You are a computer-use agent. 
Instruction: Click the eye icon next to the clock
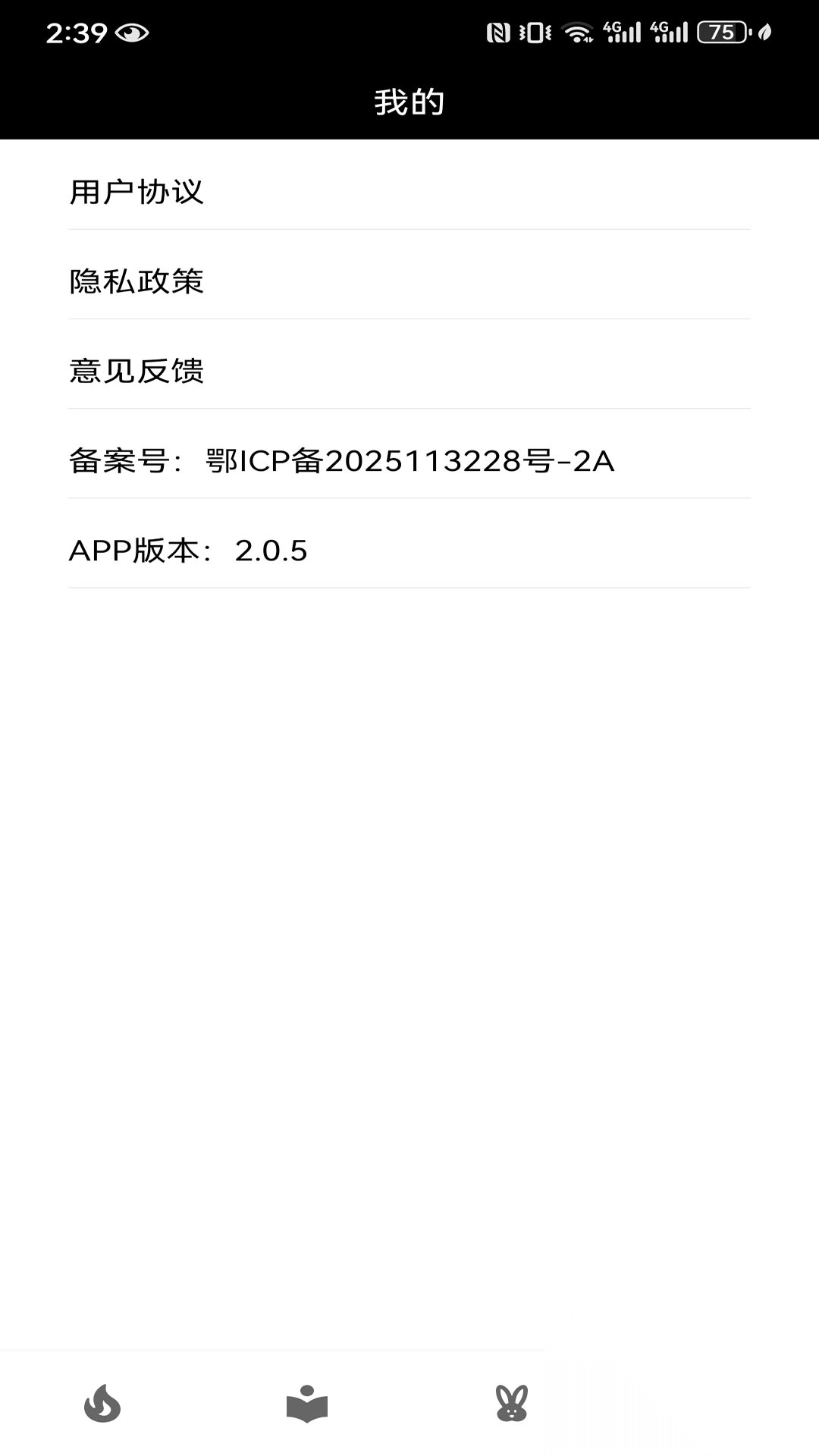click(x=130, y=31)
